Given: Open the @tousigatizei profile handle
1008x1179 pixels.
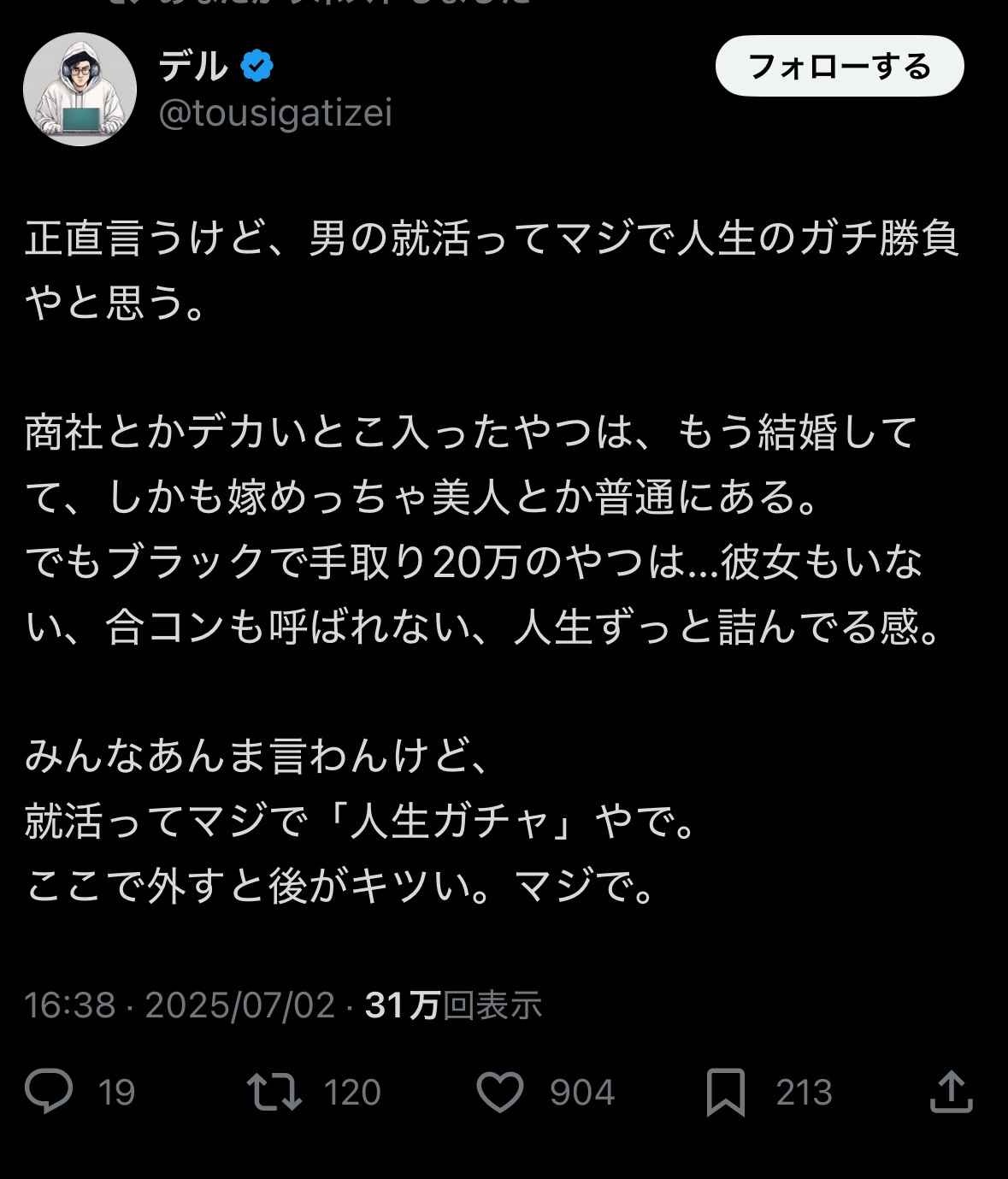Looking at the screenshot, I should click(275, 112).
